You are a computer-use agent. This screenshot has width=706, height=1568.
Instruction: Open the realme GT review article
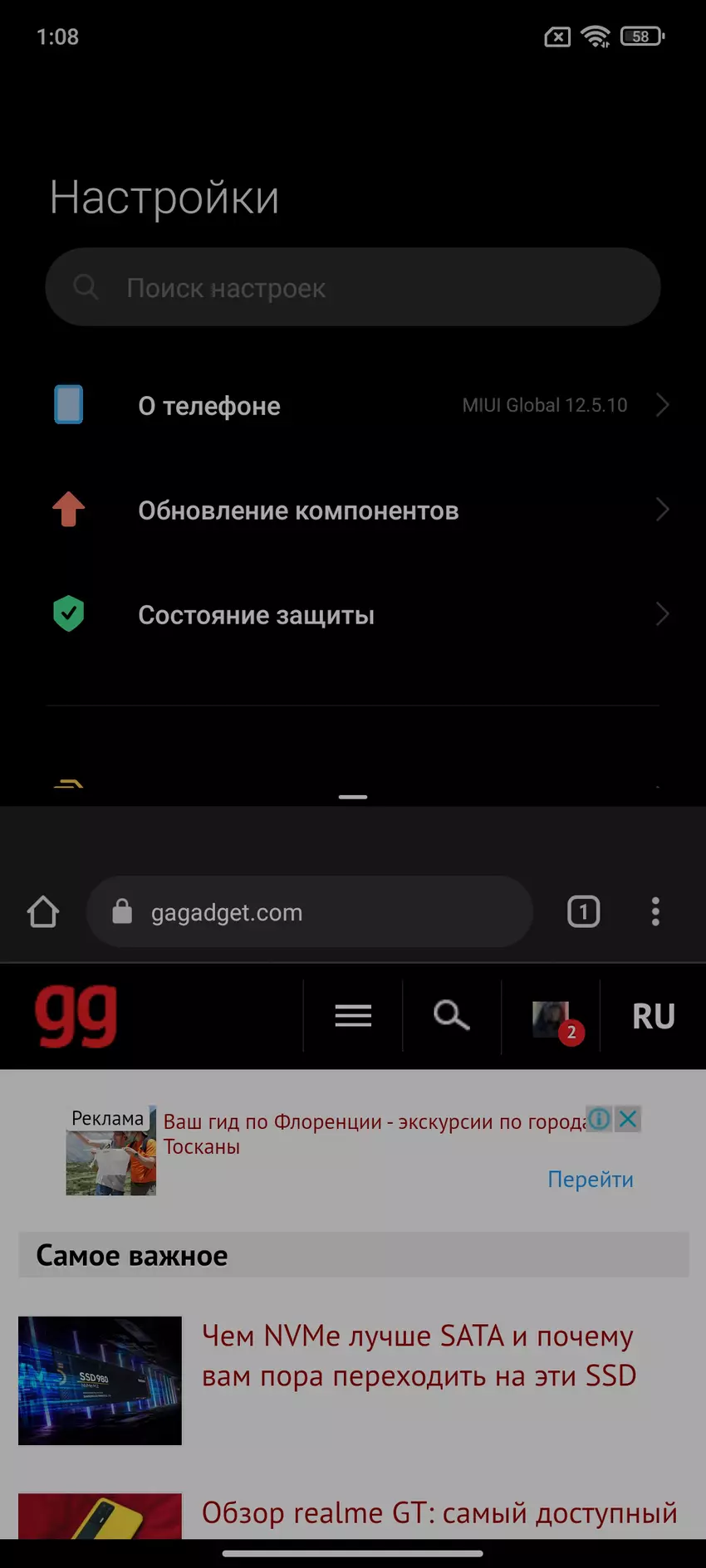[x=439, y=1513]
